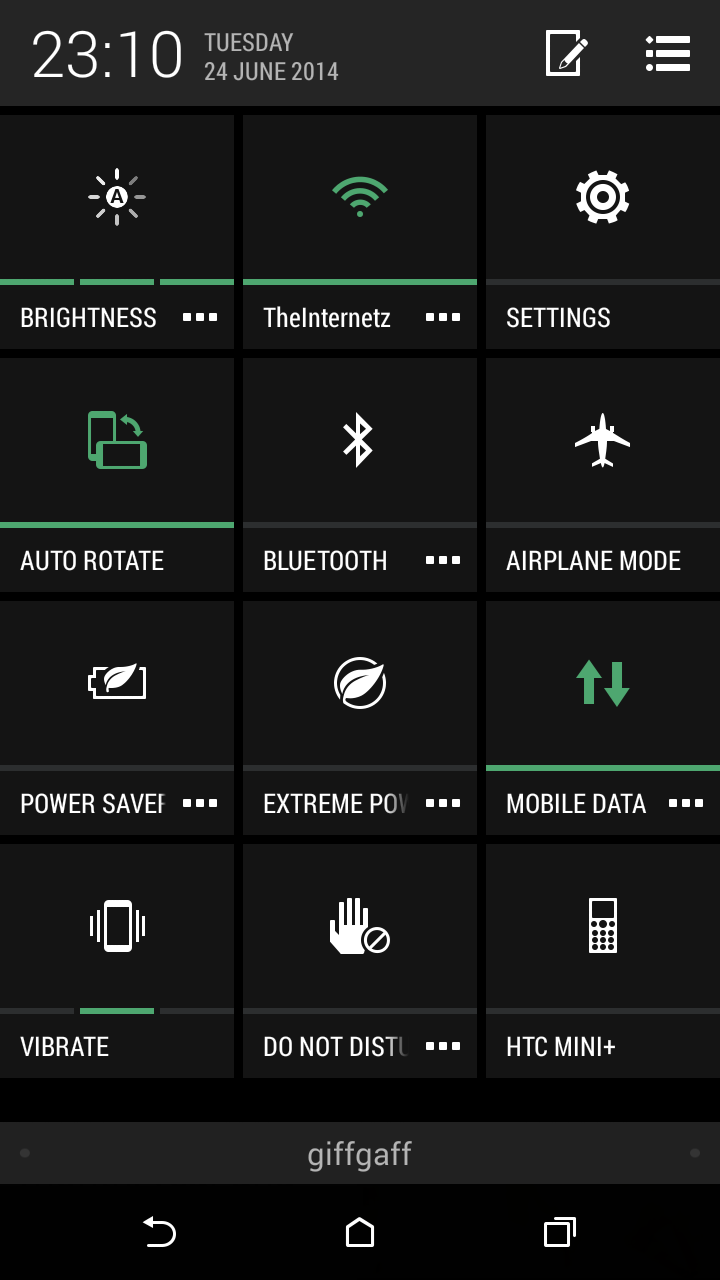Open brightness options via its three dots
The width and height of the screenshot is (720, 1280).
200,317
